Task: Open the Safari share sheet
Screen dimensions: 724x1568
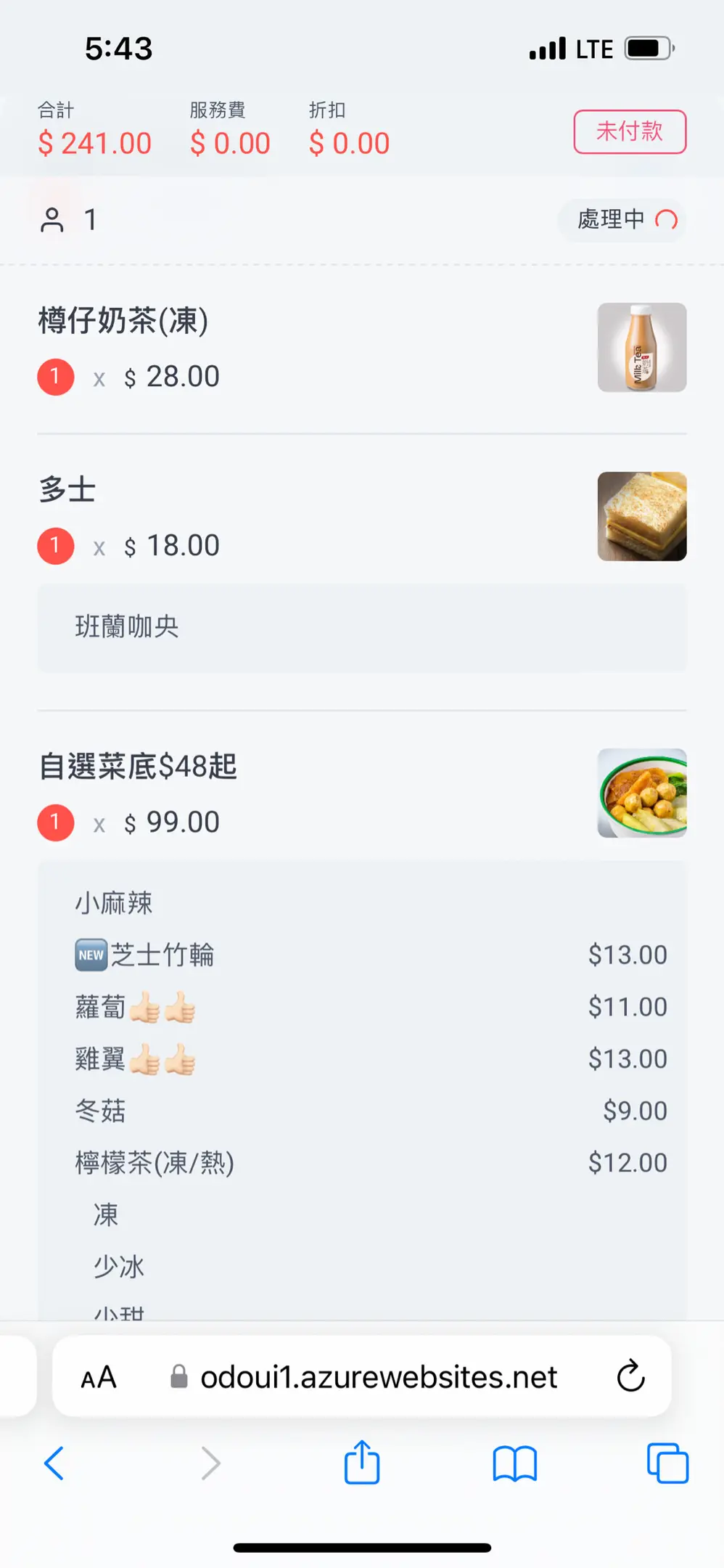Action: coord(362,1462)
